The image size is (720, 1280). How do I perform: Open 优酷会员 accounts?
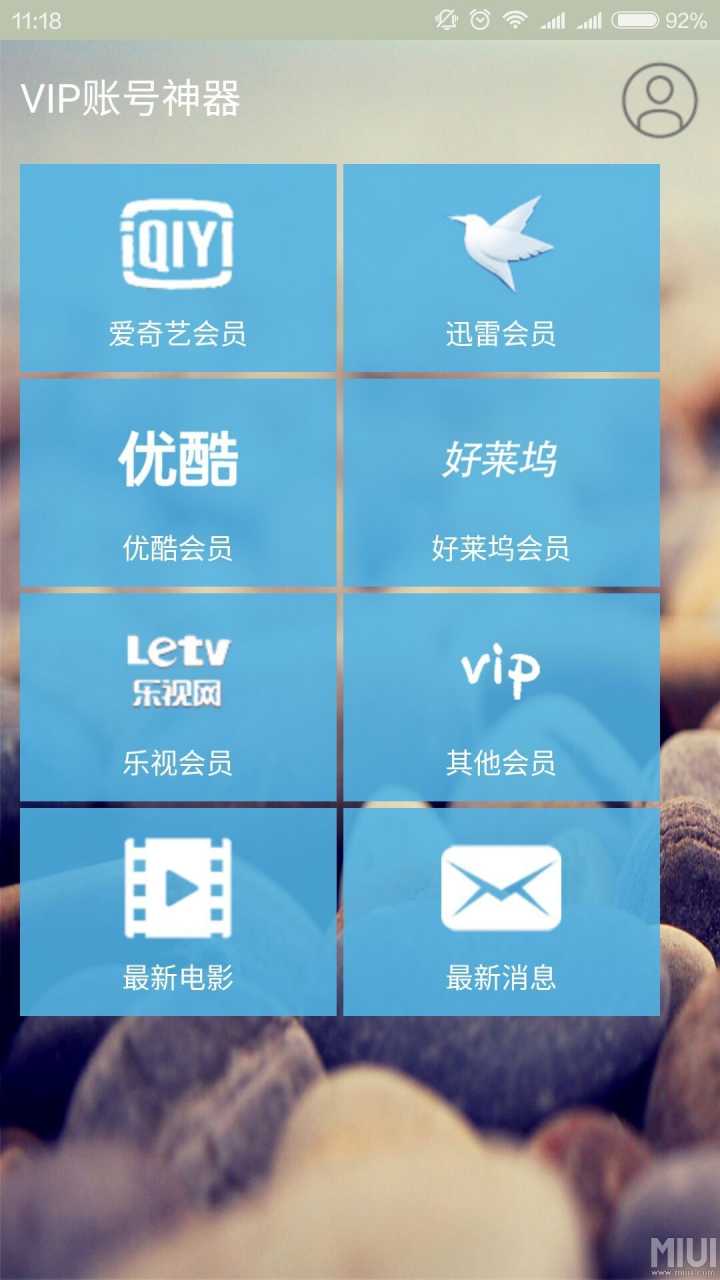point(178,483)
